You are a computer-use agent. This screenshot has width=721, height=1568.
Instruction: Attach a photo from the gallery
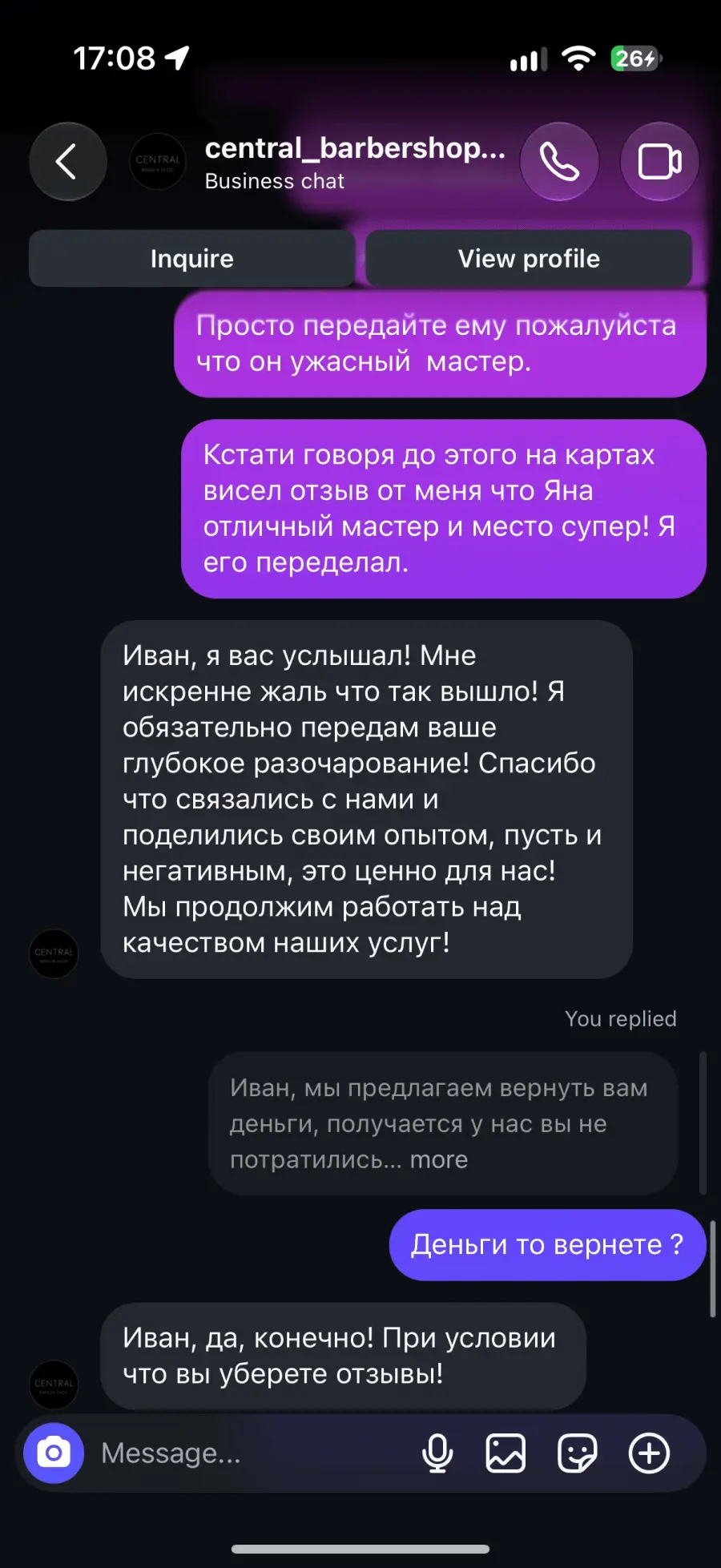coord(506,1453)
